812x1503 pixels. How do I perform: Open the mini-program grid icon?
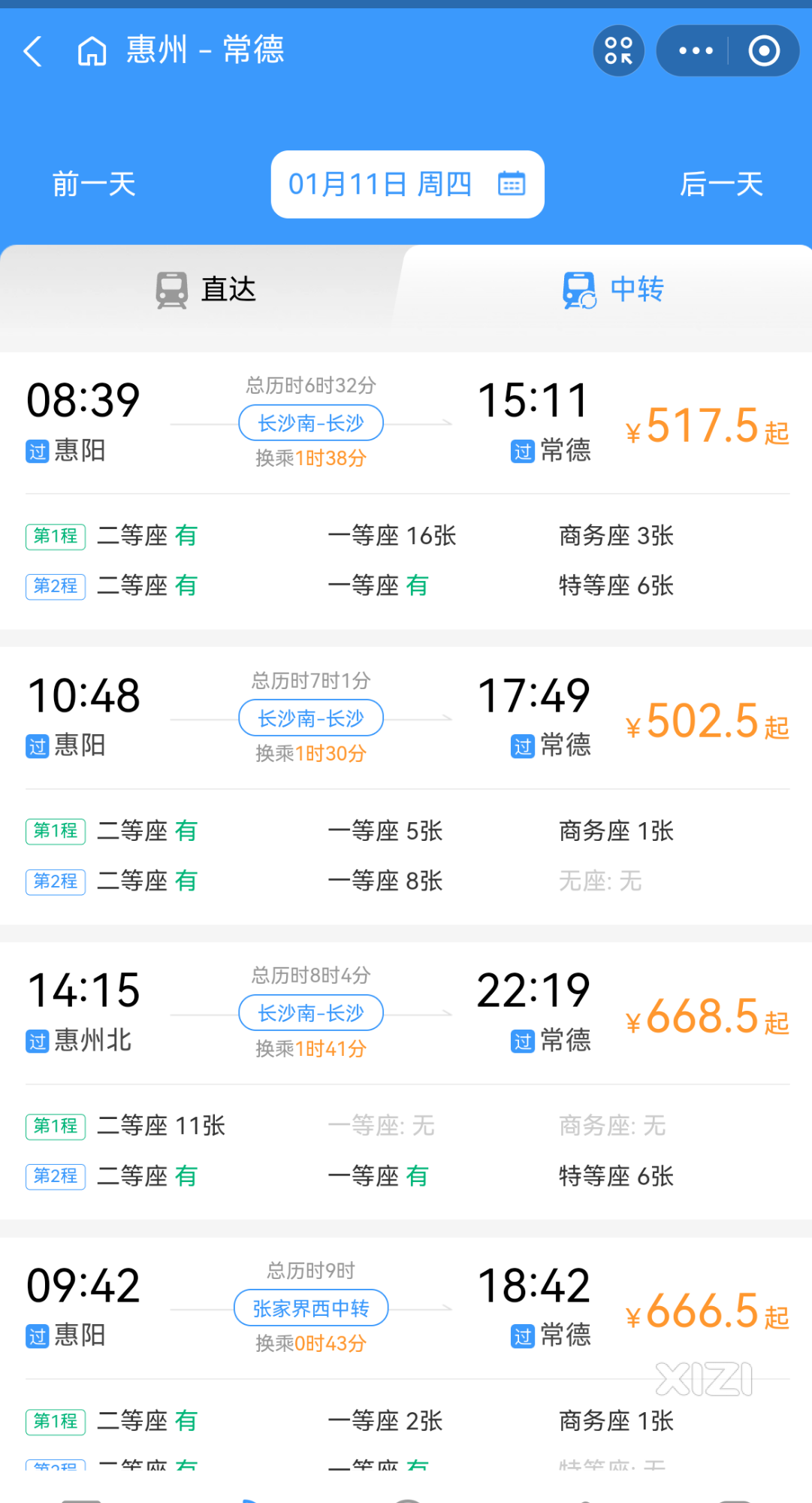619,50
